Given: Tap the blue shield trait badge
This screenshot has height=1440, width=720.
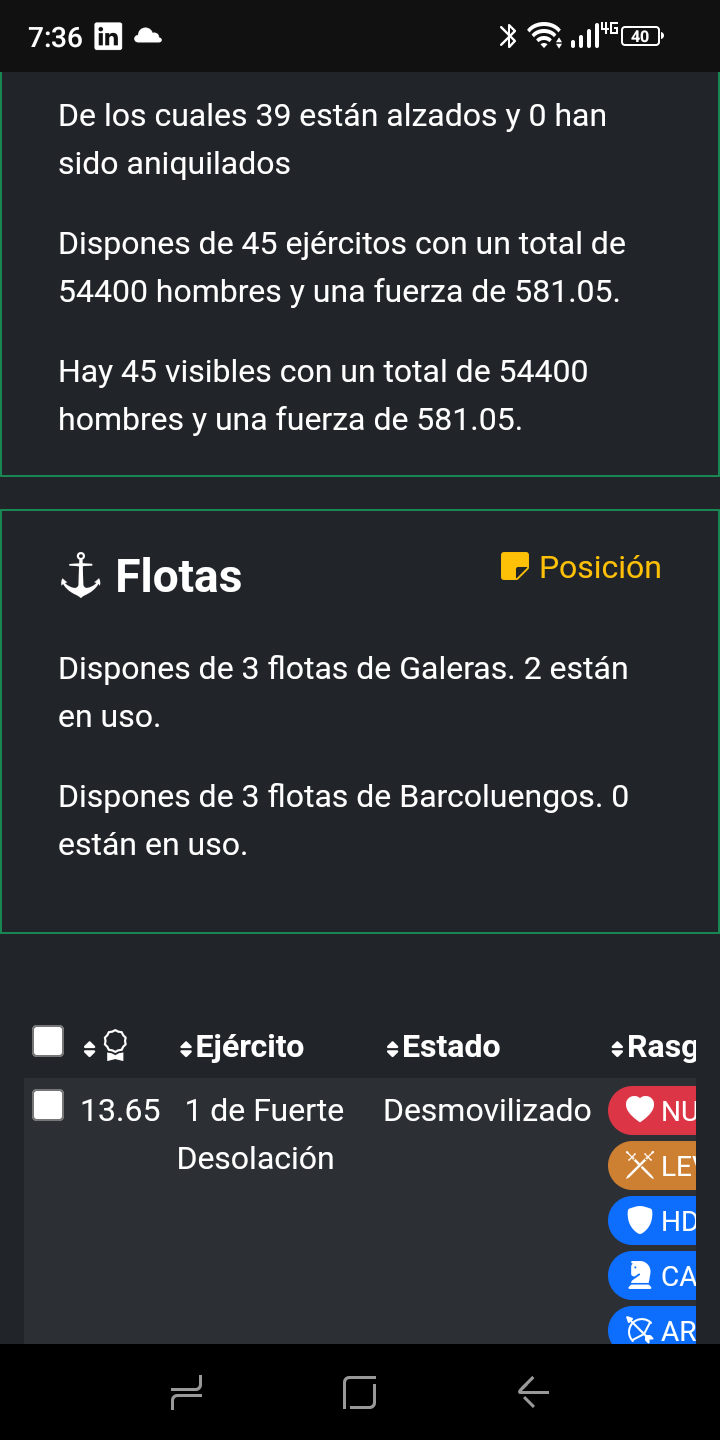Looking at the screenshot, I should pyautogui.click(x=652, y=1220).
